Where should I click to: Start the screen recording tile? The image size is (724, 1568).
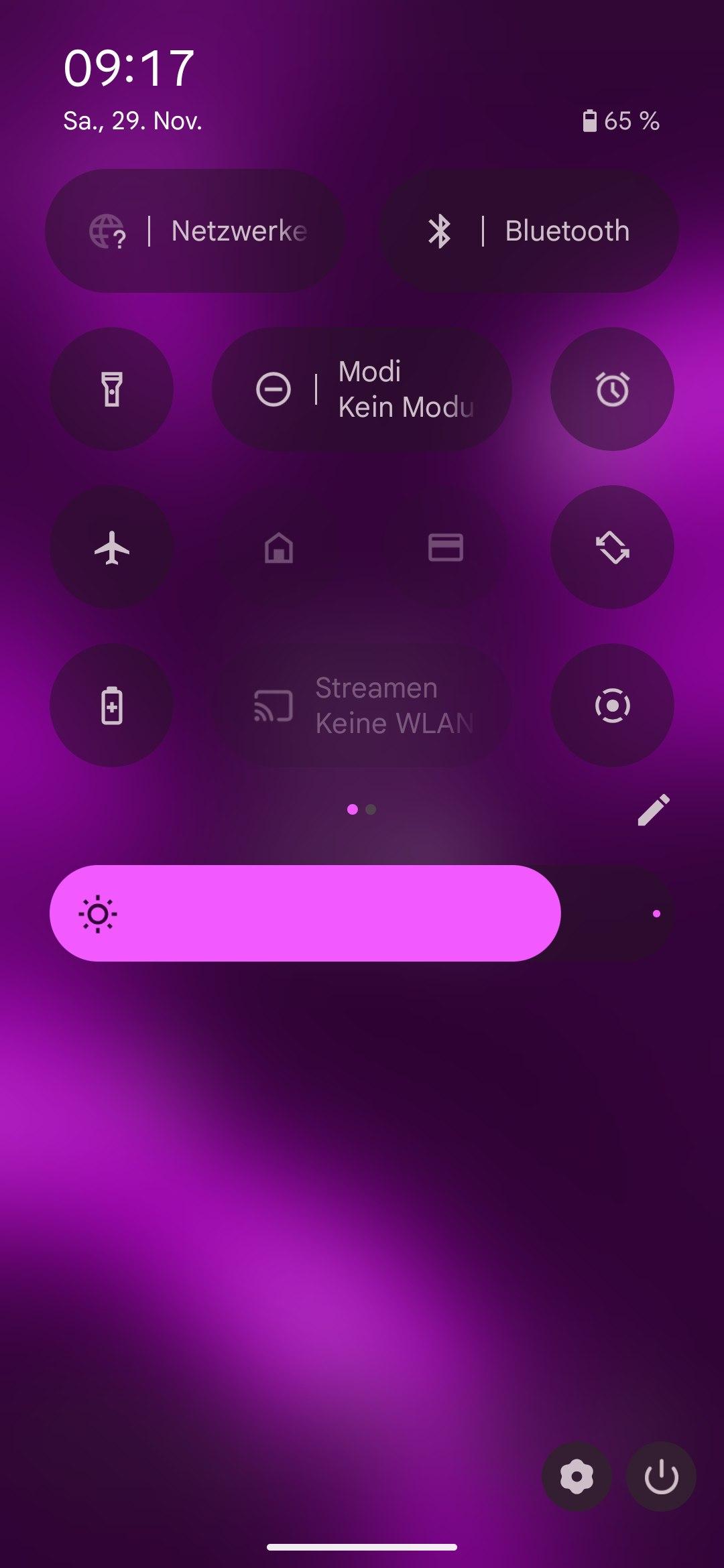pyautogui.click(x=612, y=706)
